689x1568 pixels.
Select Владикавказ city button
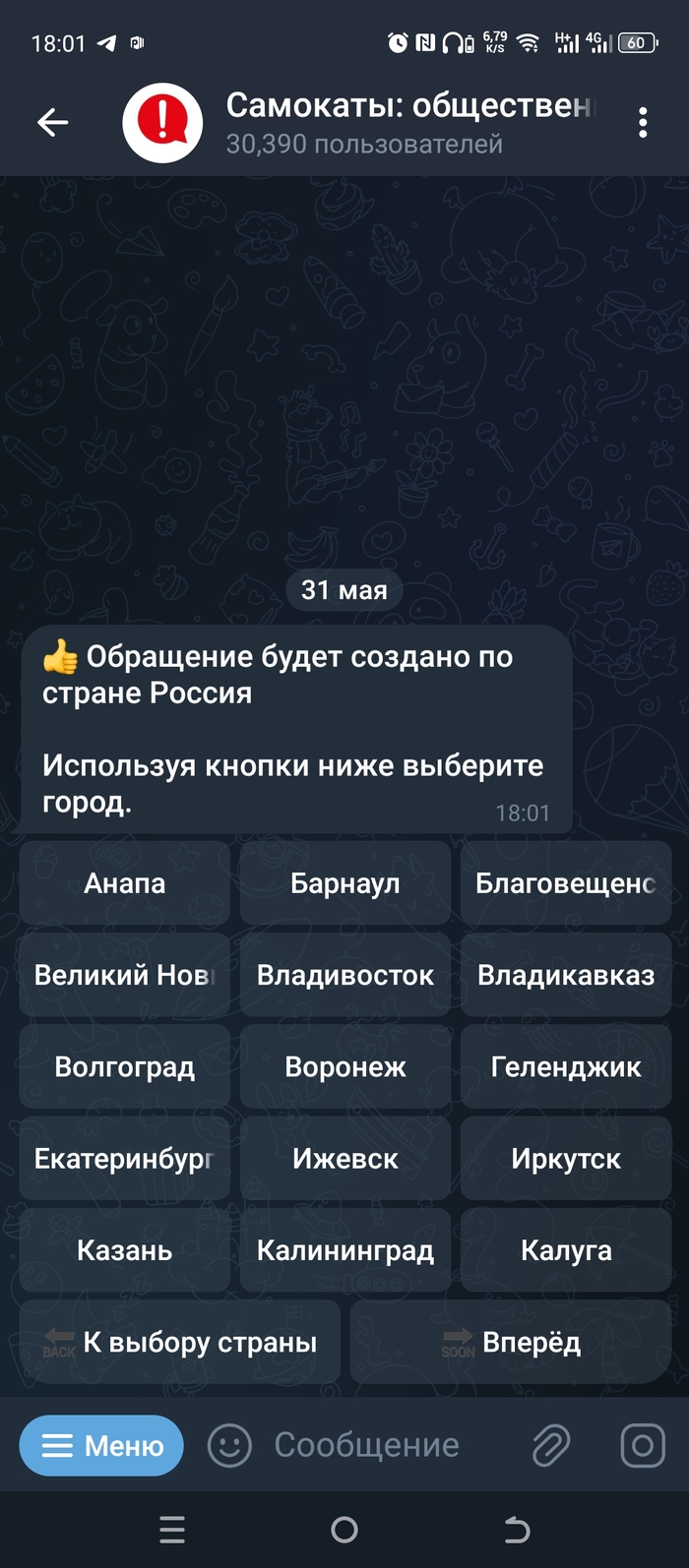tap(566, 976)
